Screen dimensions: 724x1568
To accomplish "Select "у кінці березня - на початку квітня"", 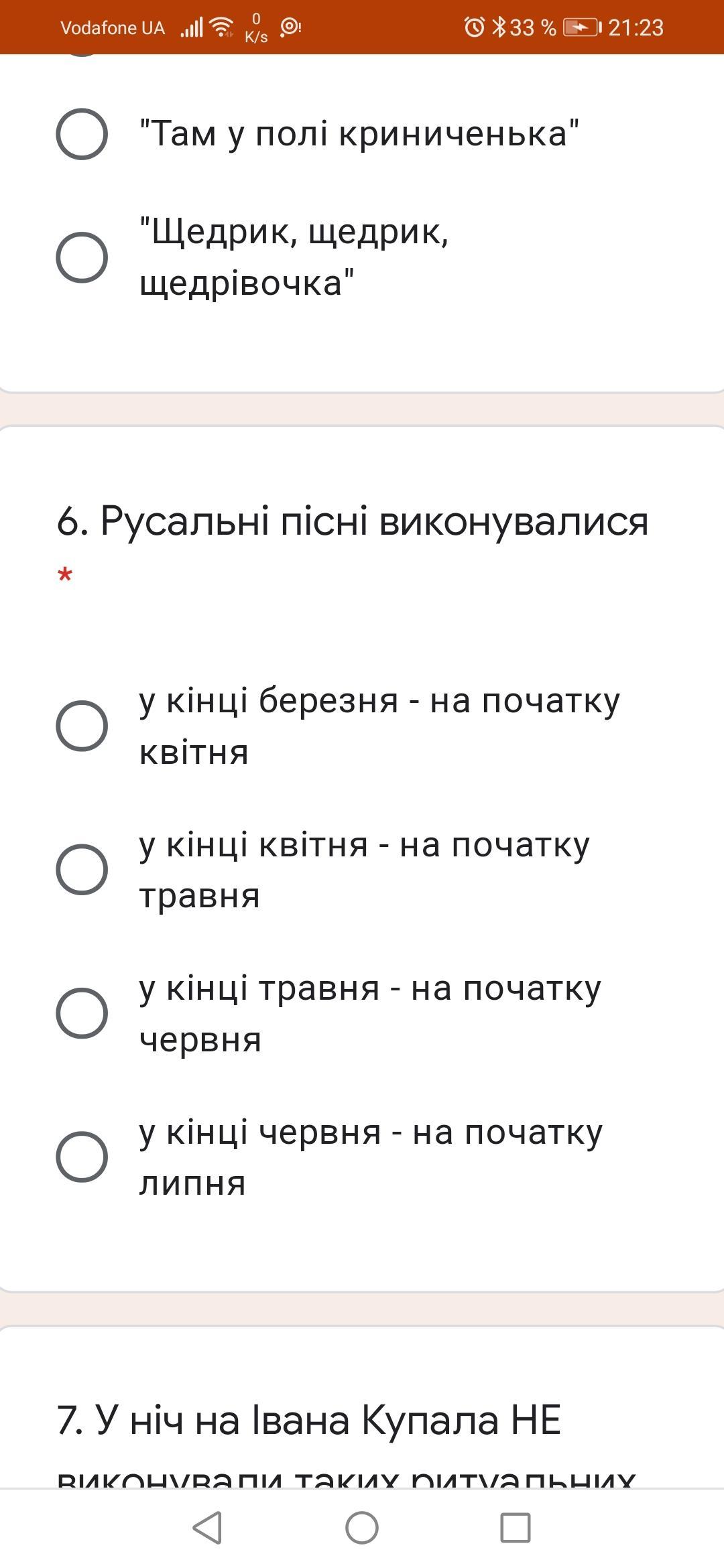I will click(82, 726).
